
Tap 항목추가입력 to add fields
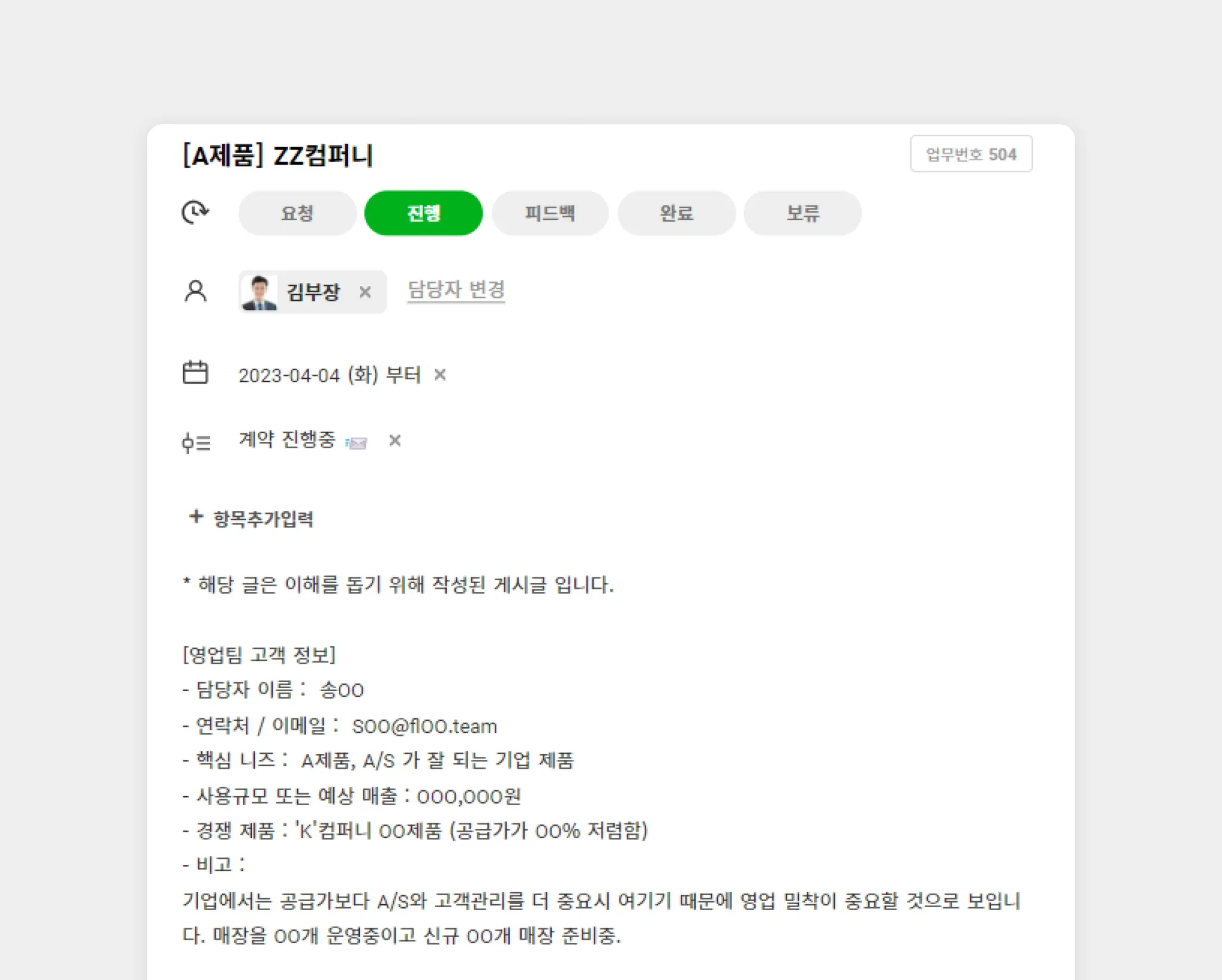point(251,518)
